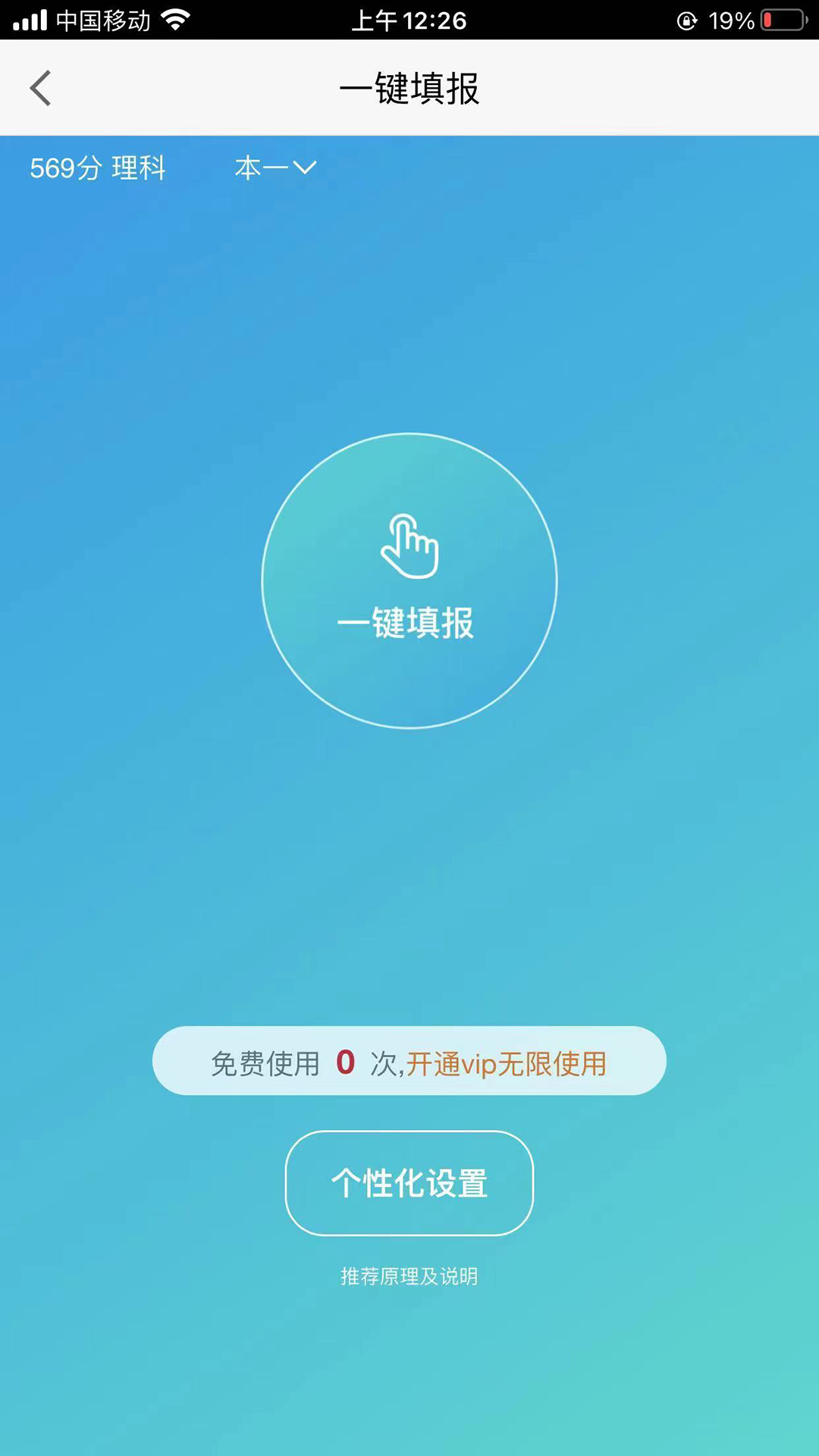819x1456 pixels.
Task: Click the time 上午12:26 in status bar
Action: pos(409,20)
